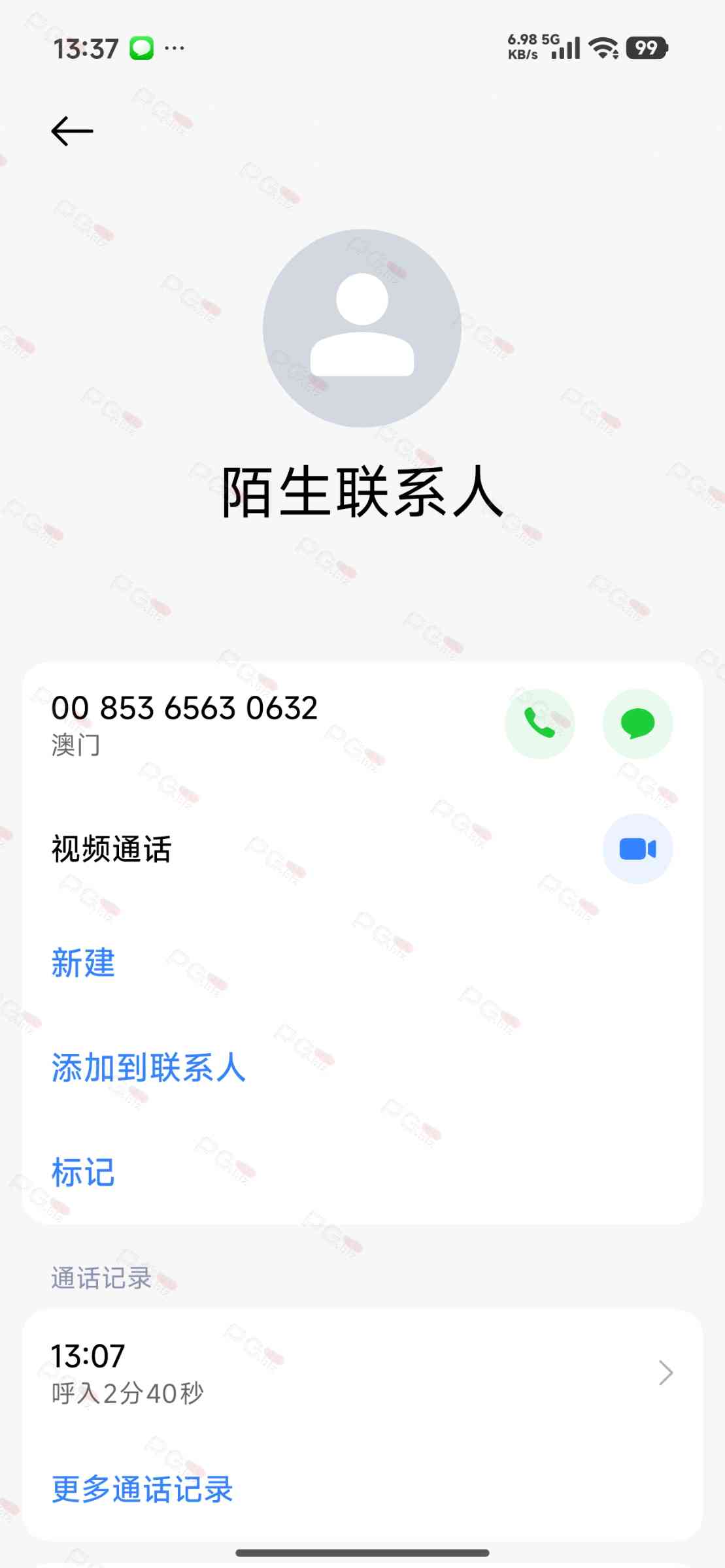This screenshot has width=725, height=1568.
Task: Start a video call with the camera icon
Action: click(x=637, y=849)
